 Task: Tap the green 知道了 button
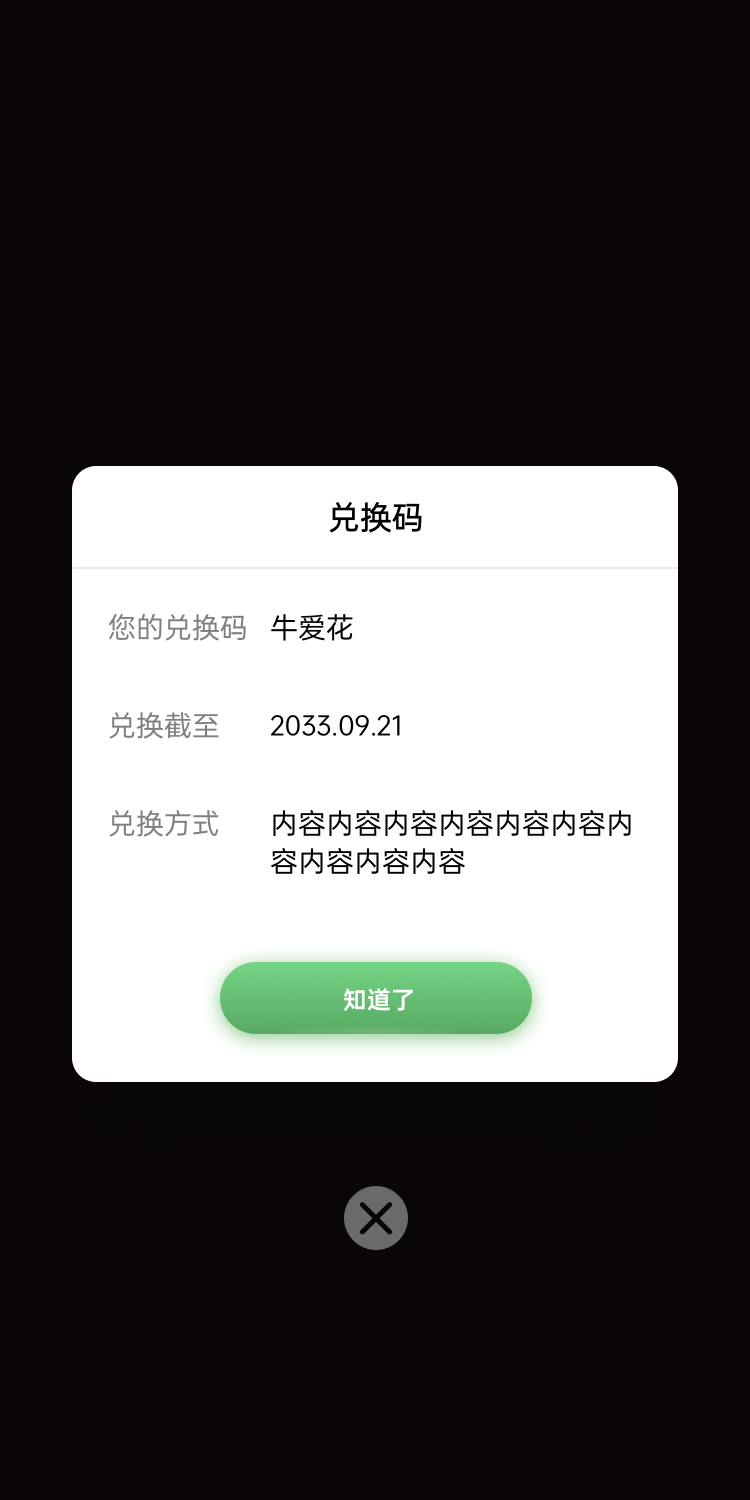(375, 998)
